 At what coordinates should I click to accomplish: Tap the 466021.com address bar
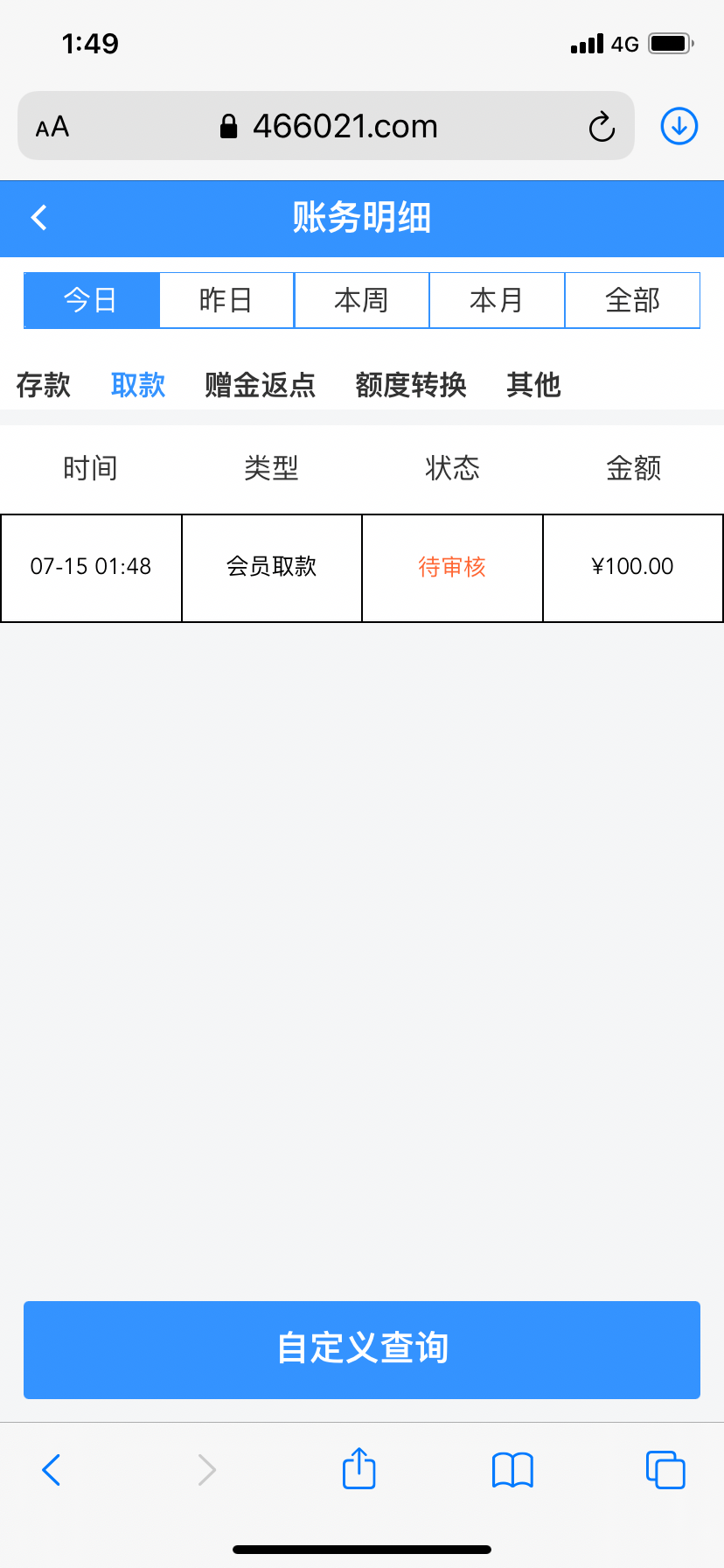pyautogui.click(x=345, y=127)
